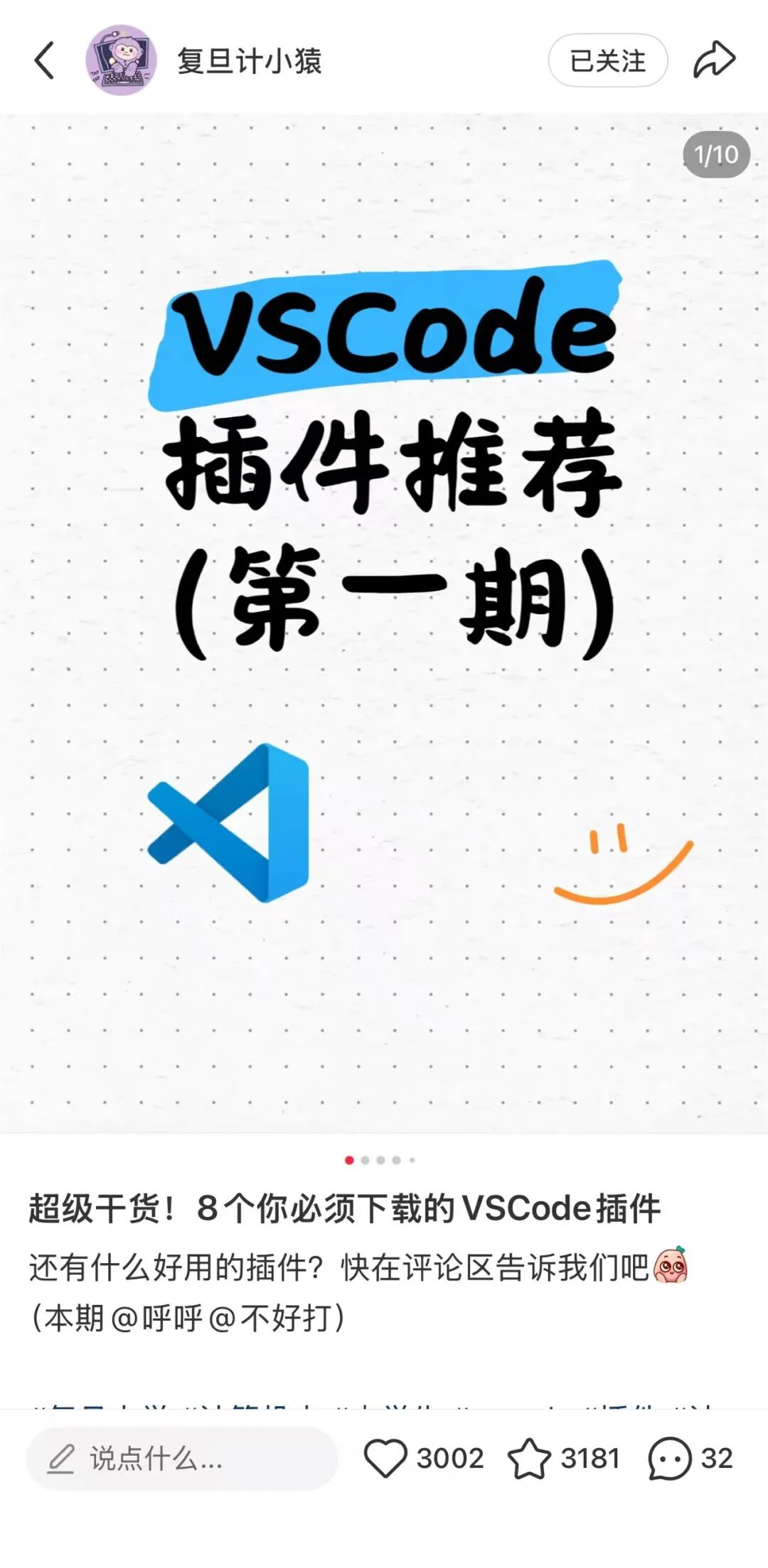The height and width of the screenshot is (1568, 768).
Task: Share this post
Action: pyautogui.click(x=714, y=60)
